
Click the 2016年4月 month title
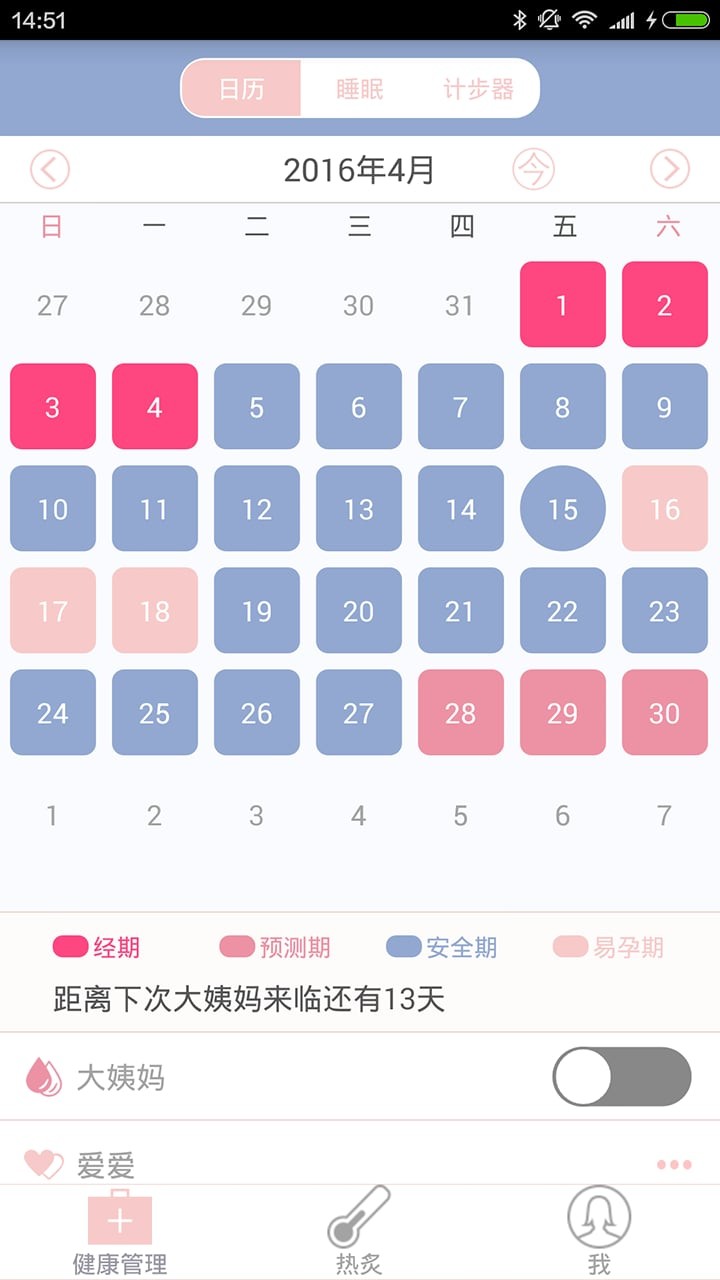(360, 170)
